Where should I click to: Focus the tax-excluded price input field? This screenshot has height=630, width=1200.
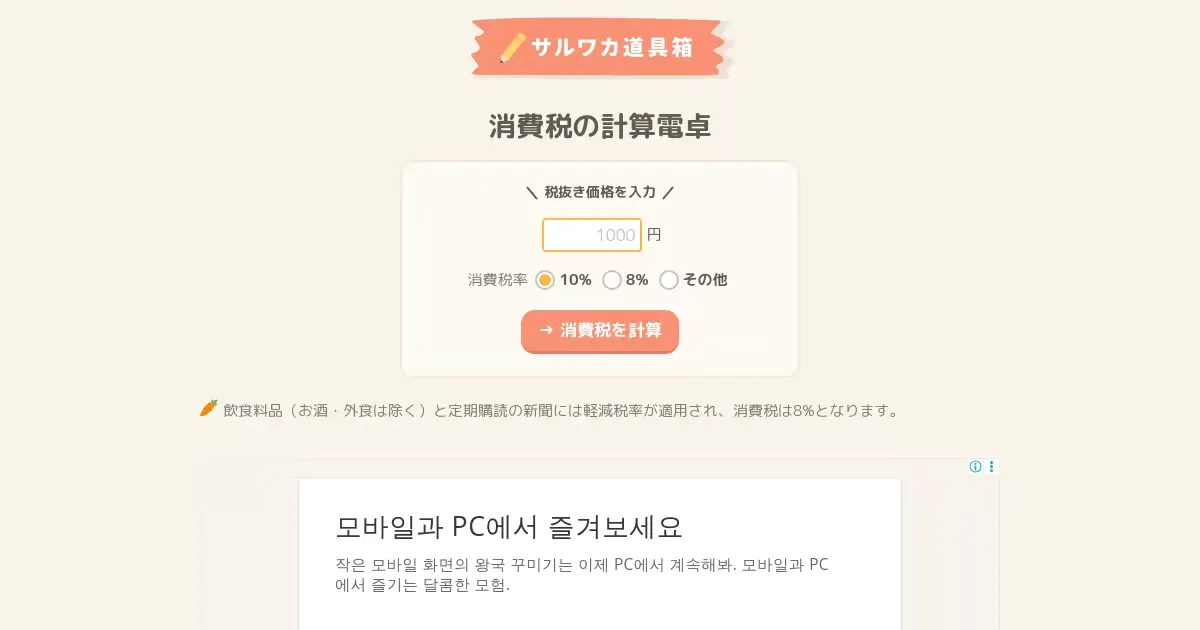(592, 235)
